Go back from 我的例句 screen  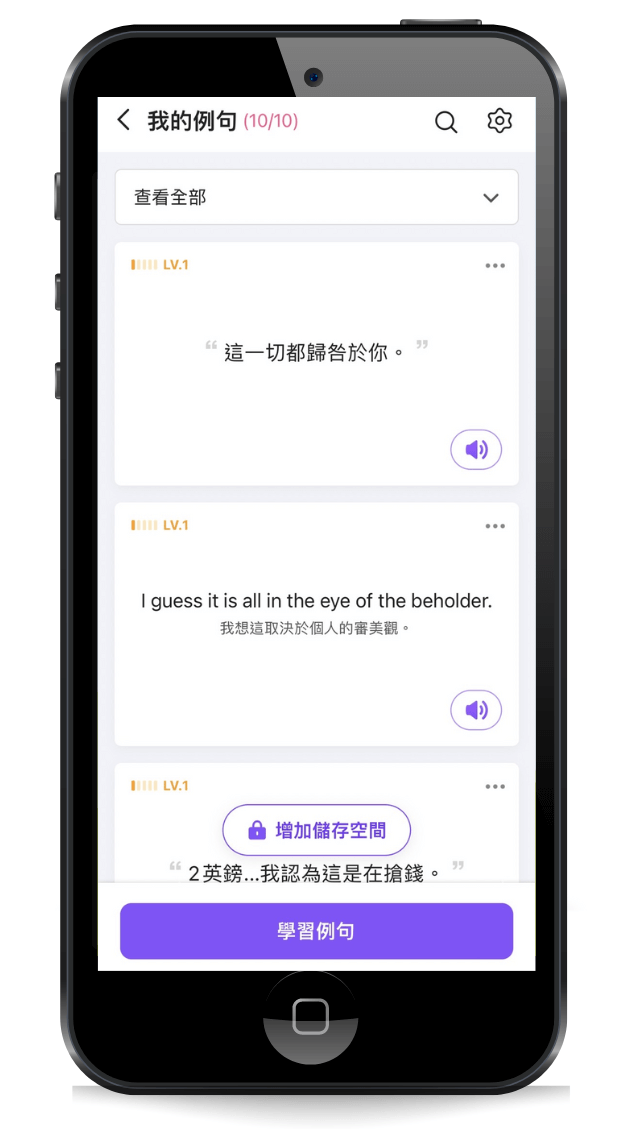click(124, 121)
